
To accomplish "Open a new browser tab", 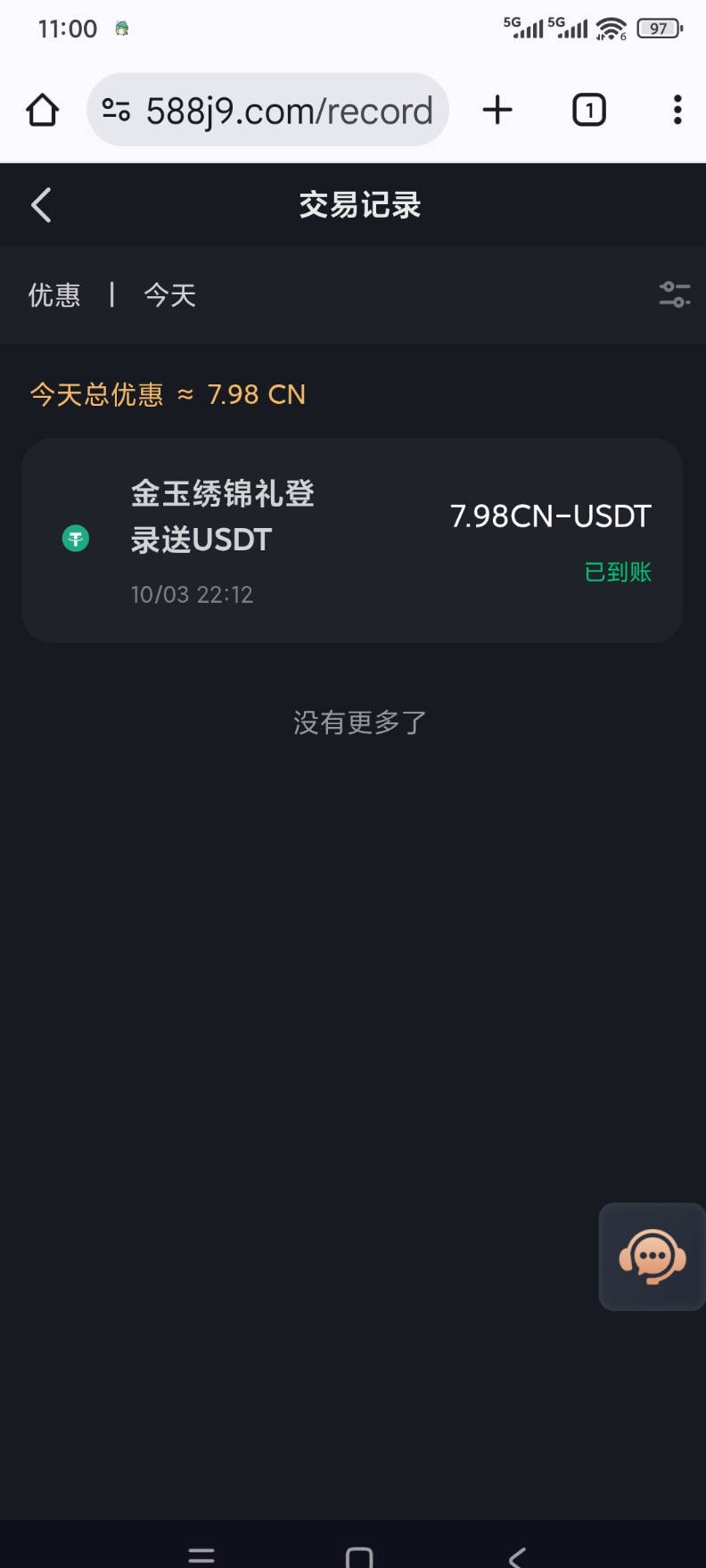I will pos(497,111).
